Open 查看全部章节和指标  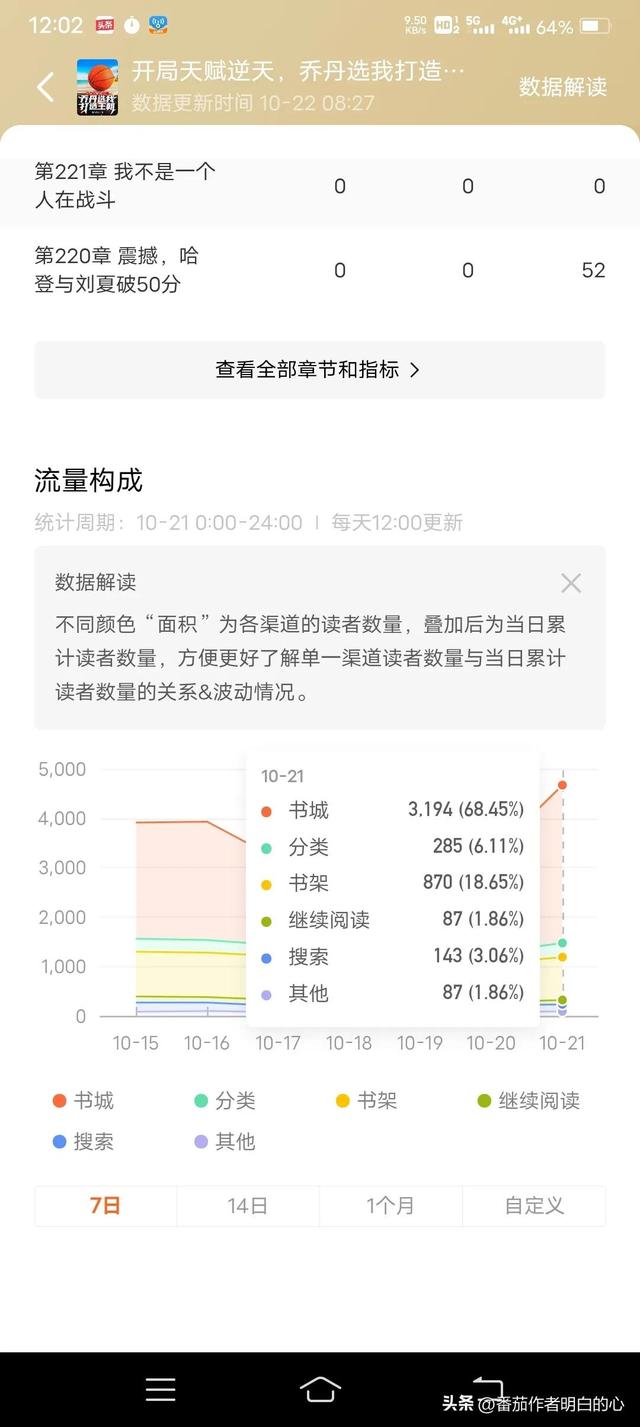pyautogui.click(x=320, y=370)
